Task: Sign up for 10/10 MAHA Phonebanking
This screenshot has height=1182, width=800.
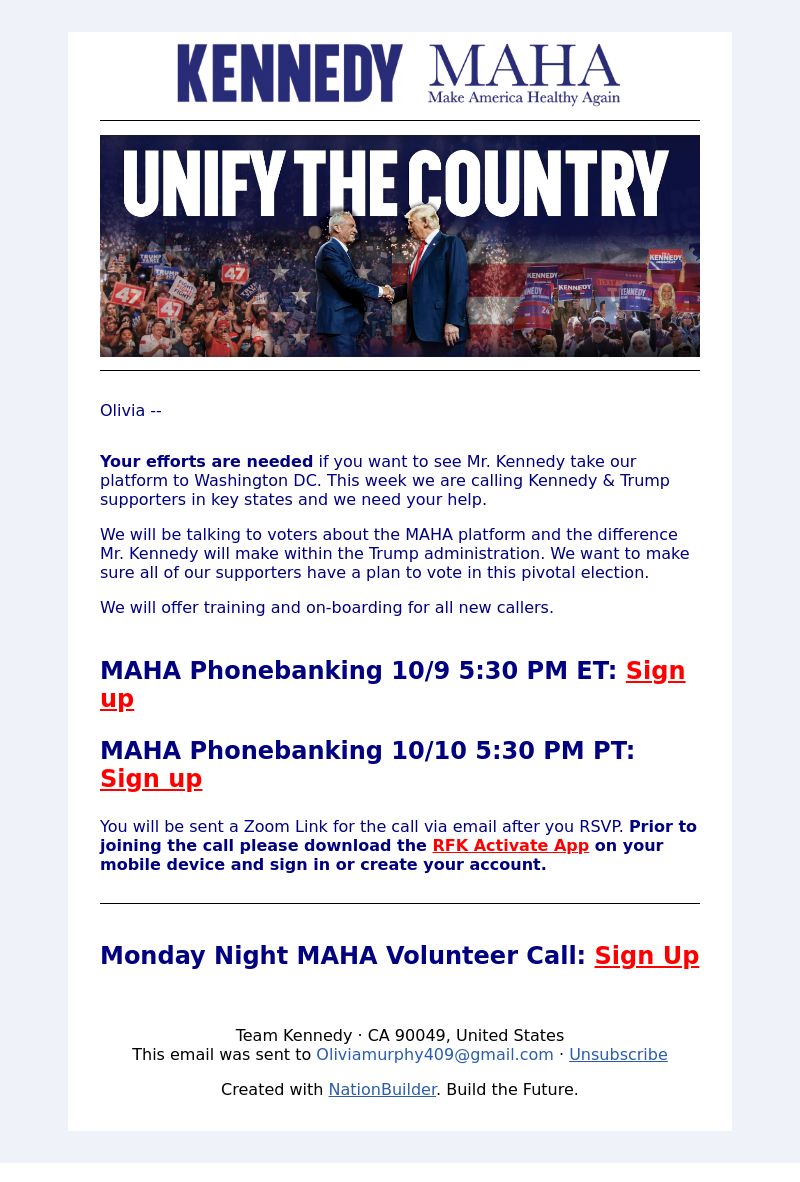Action: click(x=151, y=779)
